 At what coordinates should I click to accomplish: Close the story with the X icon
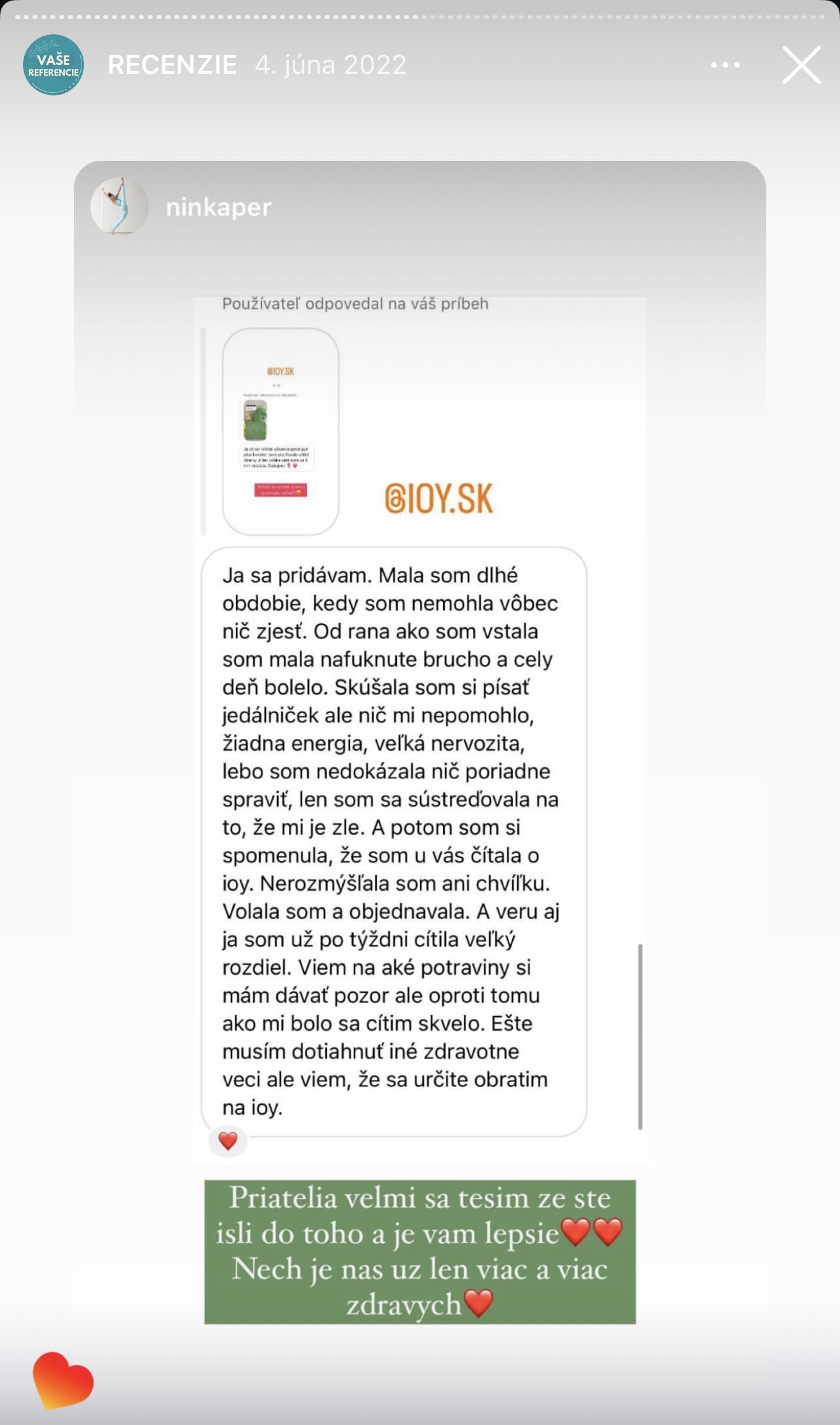(x=801, y=64)
